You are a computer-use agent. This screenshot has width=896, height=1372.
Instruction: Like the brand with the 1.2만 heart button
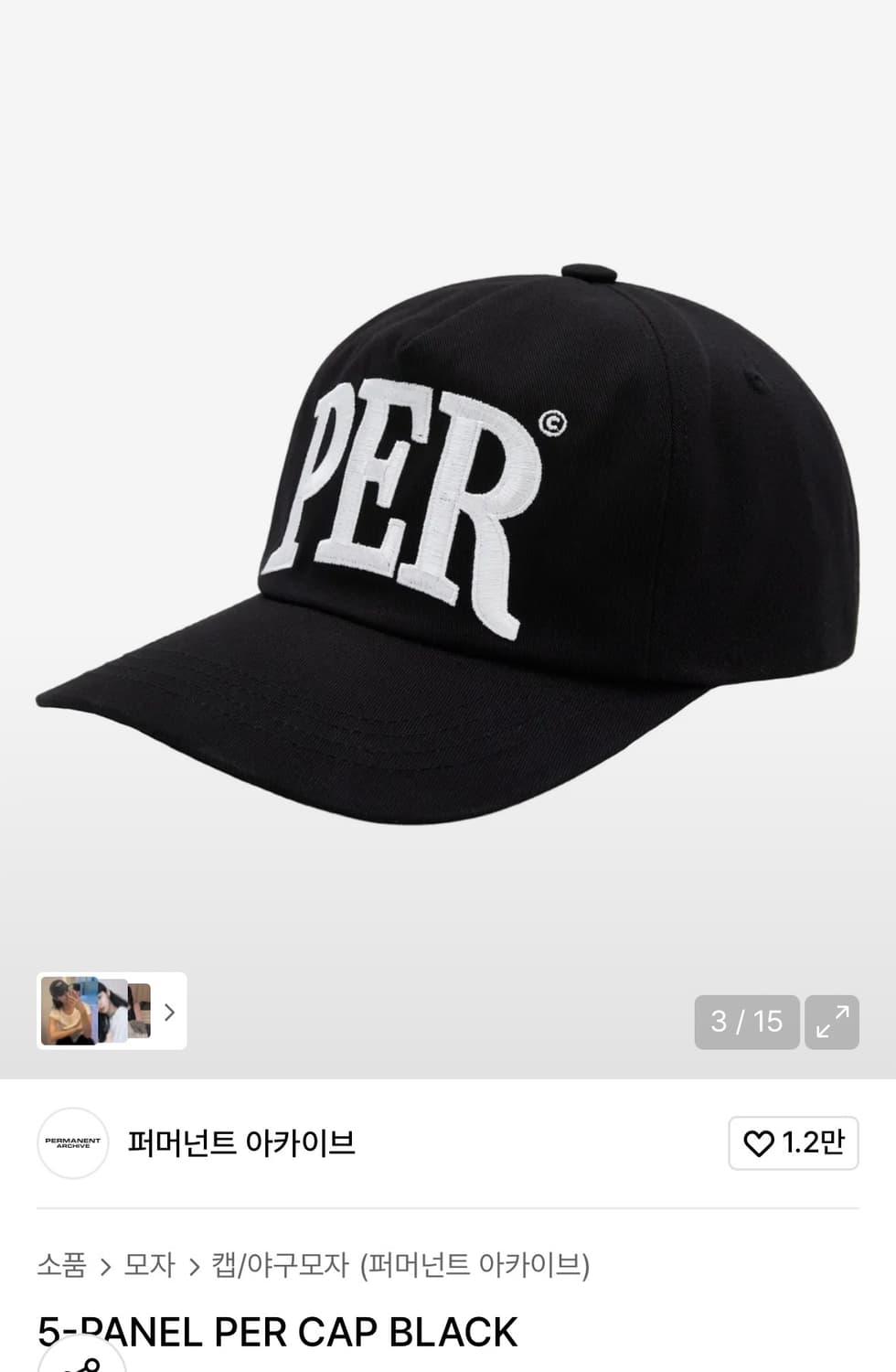[793, 1142]
